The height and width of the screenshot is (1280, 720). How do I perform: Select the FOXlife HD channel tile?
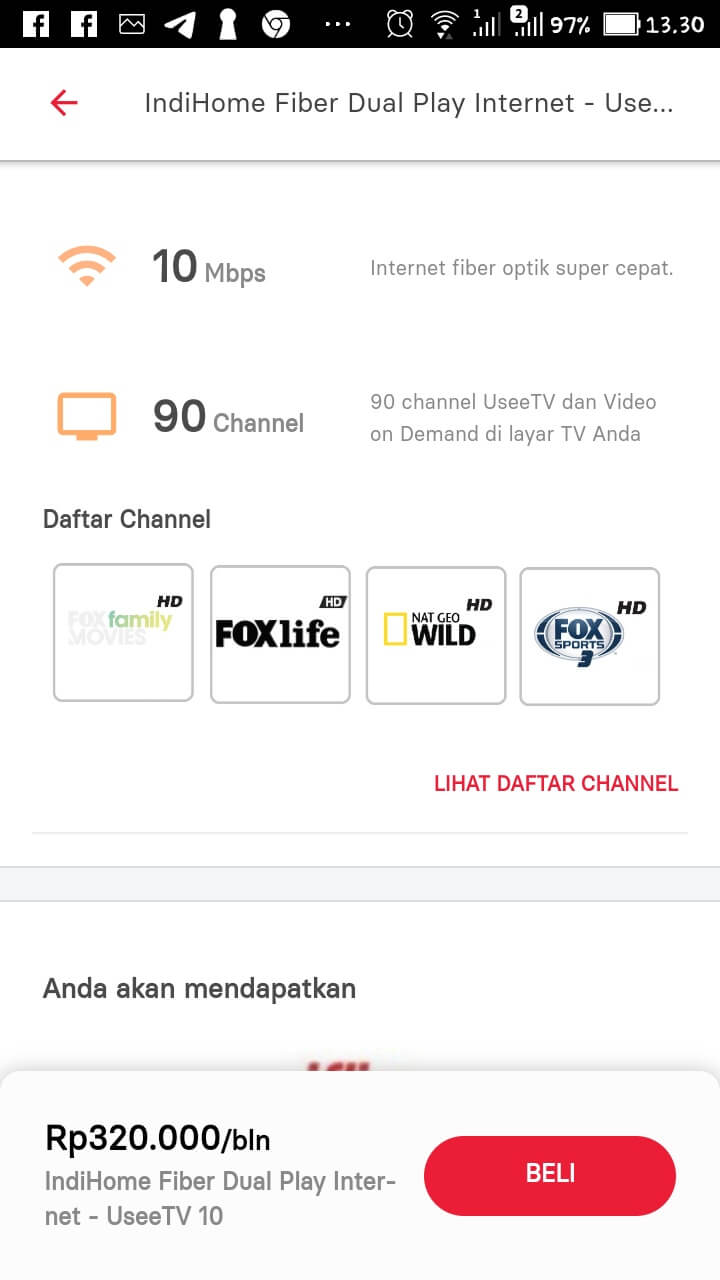coord(280,634)
